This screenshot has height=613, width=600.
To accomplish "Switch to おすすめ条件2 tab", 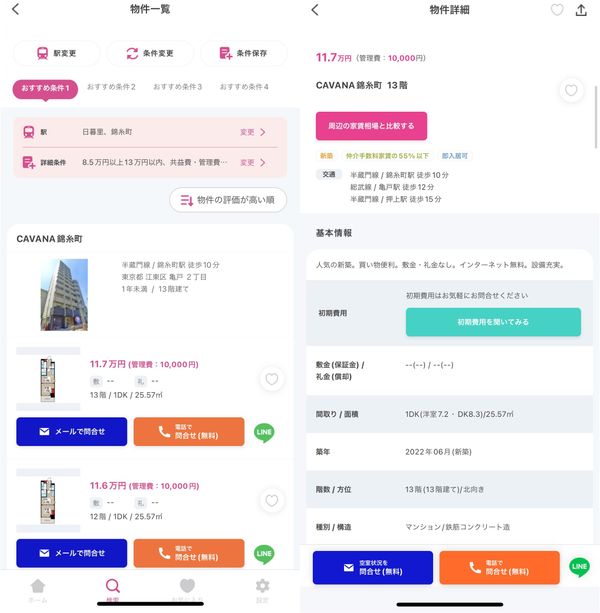I will (x=111, y=87).
